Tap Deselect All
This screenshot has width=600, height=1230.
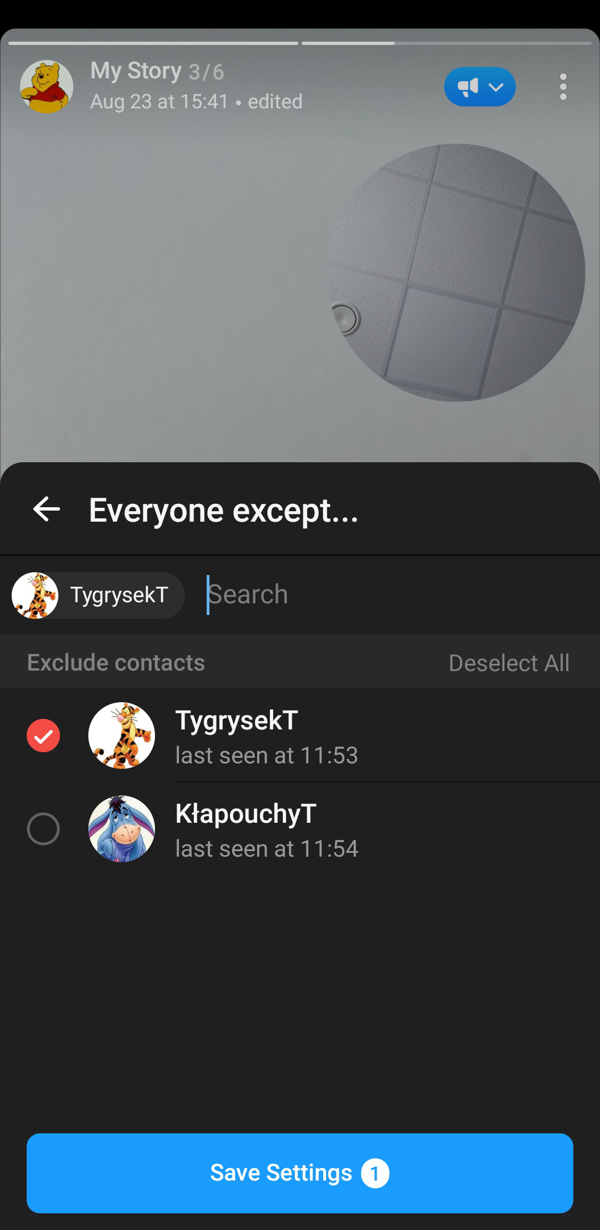pyautogui.click(x=508, y=663)
